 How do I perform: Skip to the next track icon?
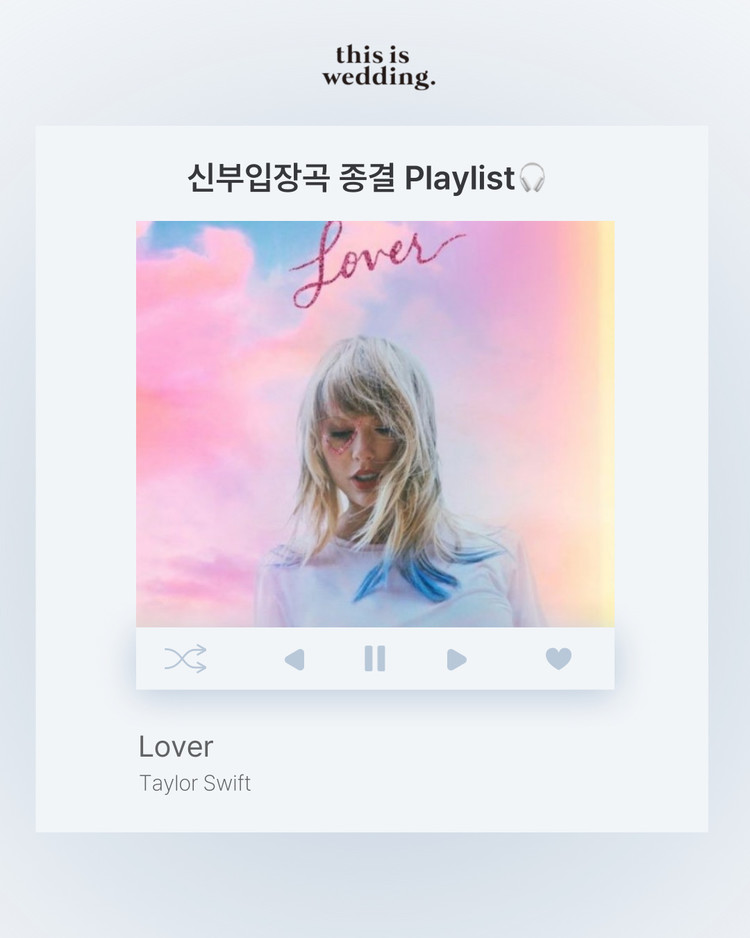coord(457,658)
